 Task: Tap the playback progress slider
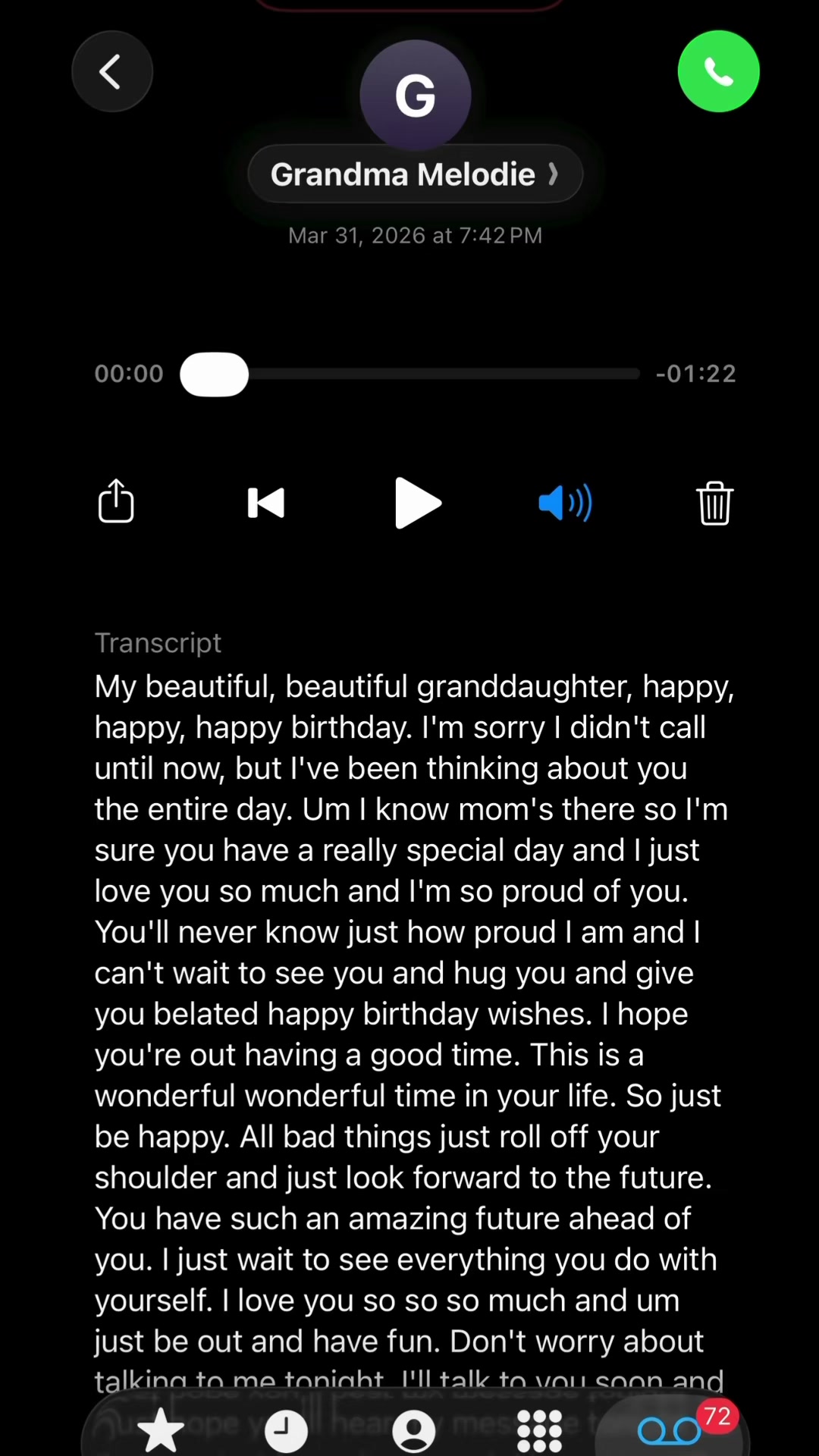point(410,374)
